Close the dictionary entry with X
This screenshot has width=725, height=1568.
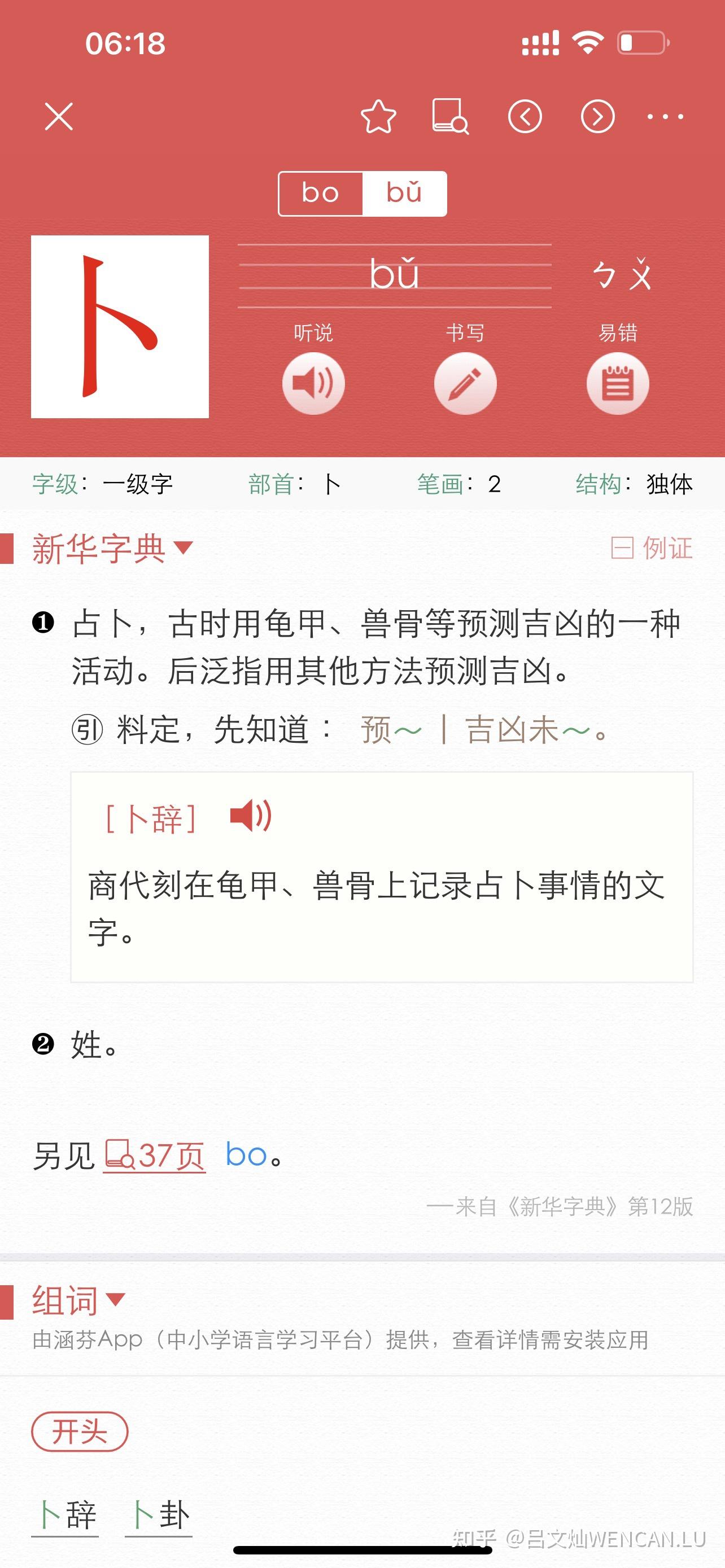(x=59, y=117)
